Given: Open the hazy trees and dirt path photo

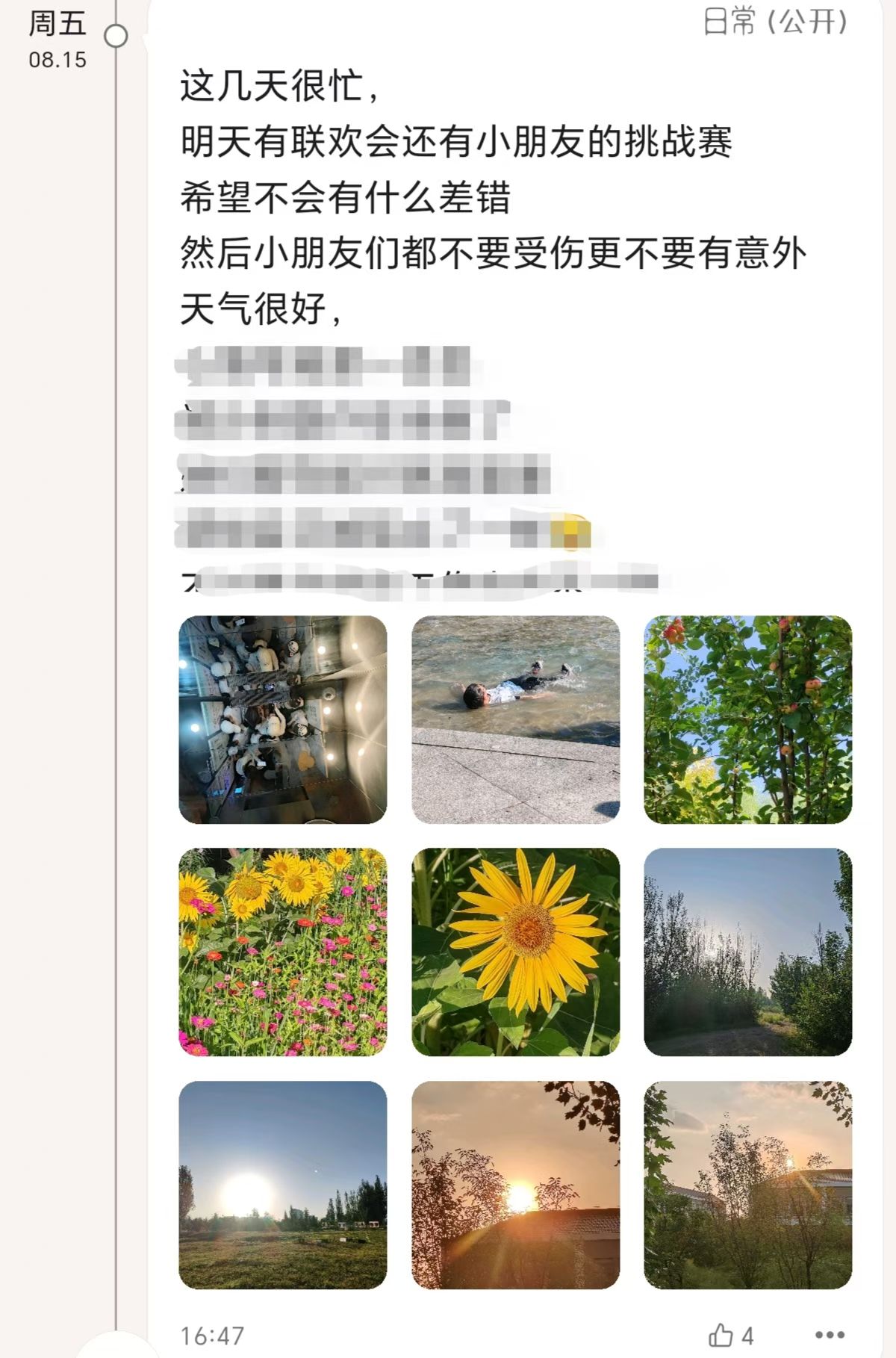Looking at the screenshot, I should pos(747,952).
